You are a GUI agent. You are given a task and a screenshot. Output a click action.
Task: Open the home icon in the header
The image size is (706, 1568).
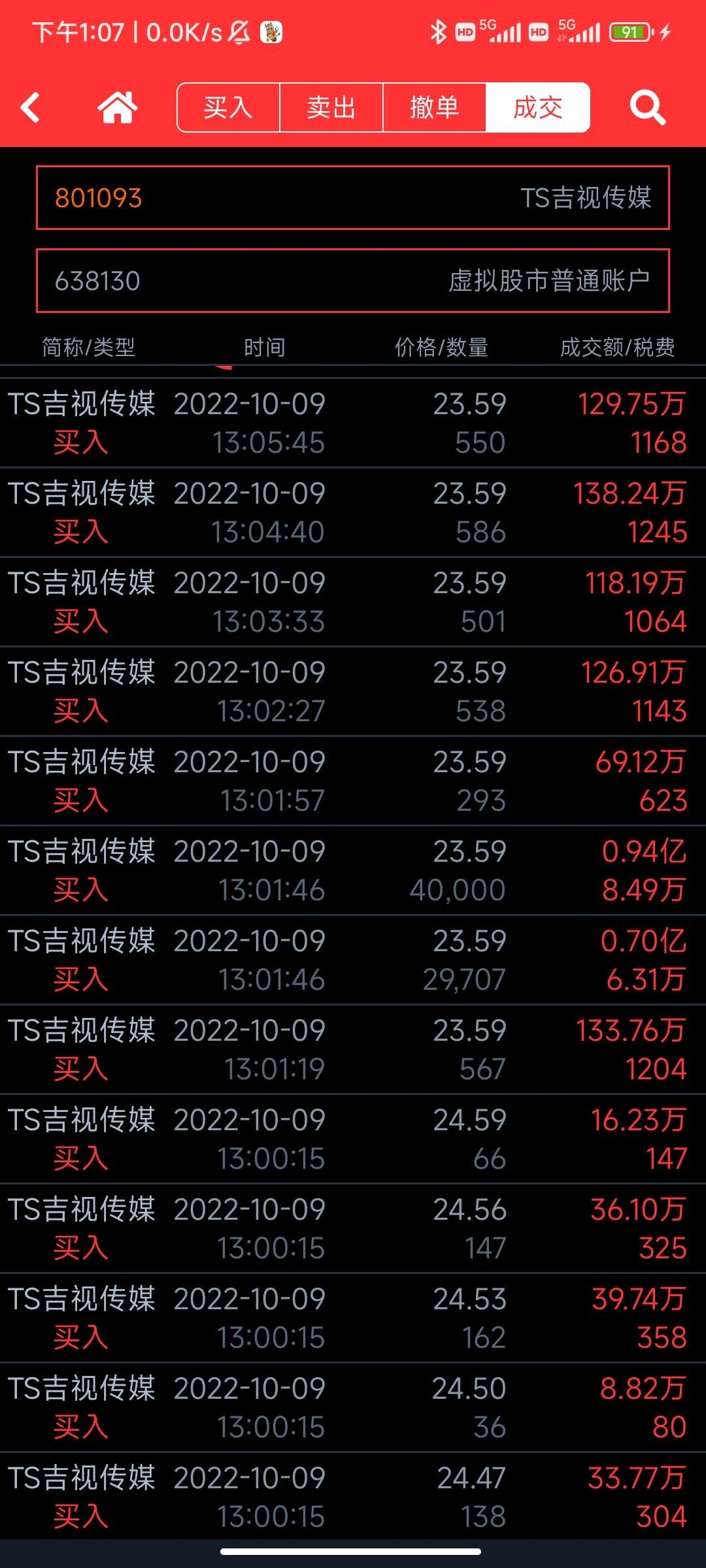point(118,108)
